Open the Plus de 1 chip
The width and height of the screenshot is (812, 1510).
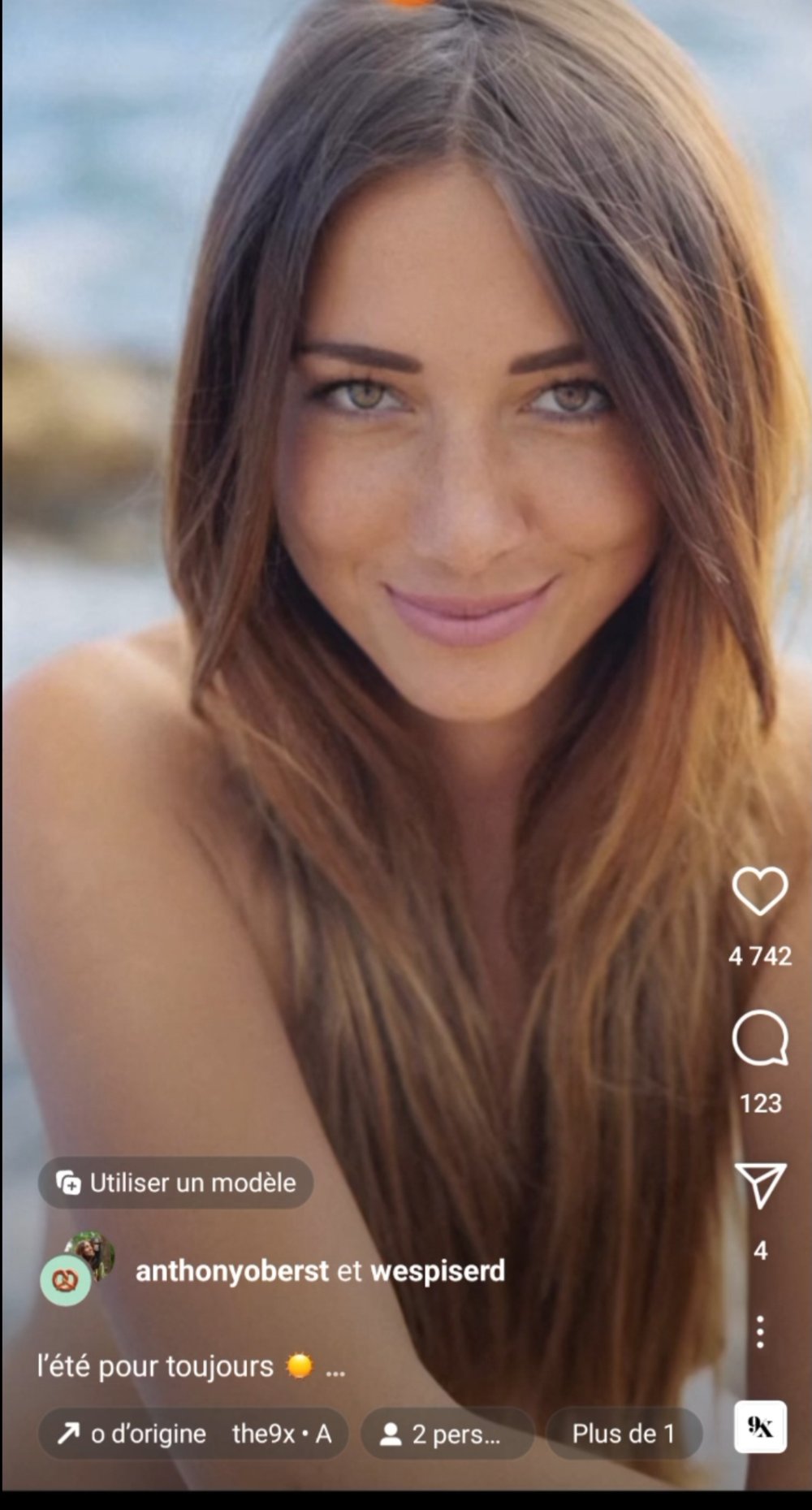623,1434
